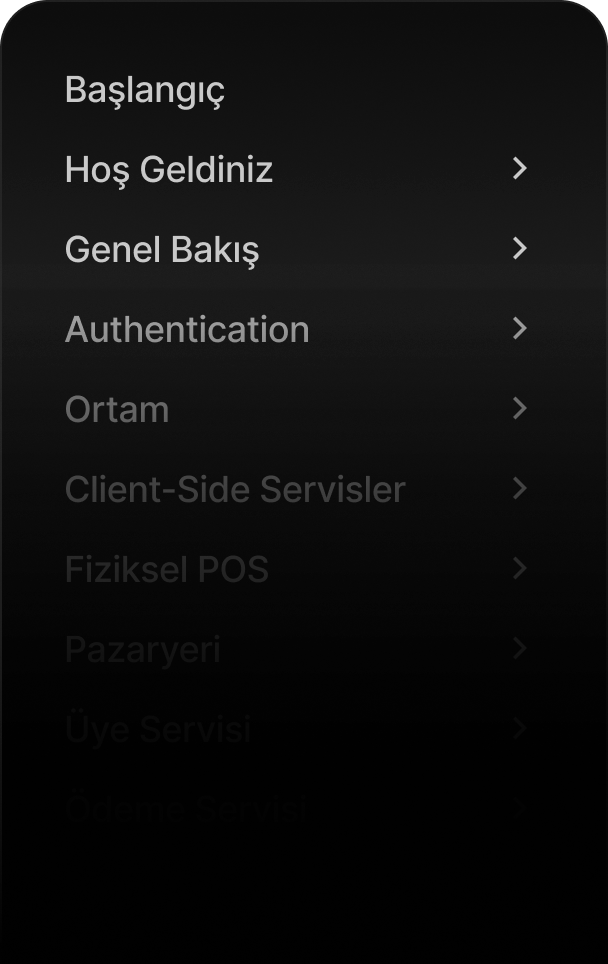Open the Ortam section
Screen dimensions: 608x964
click(x=117, y=409)
